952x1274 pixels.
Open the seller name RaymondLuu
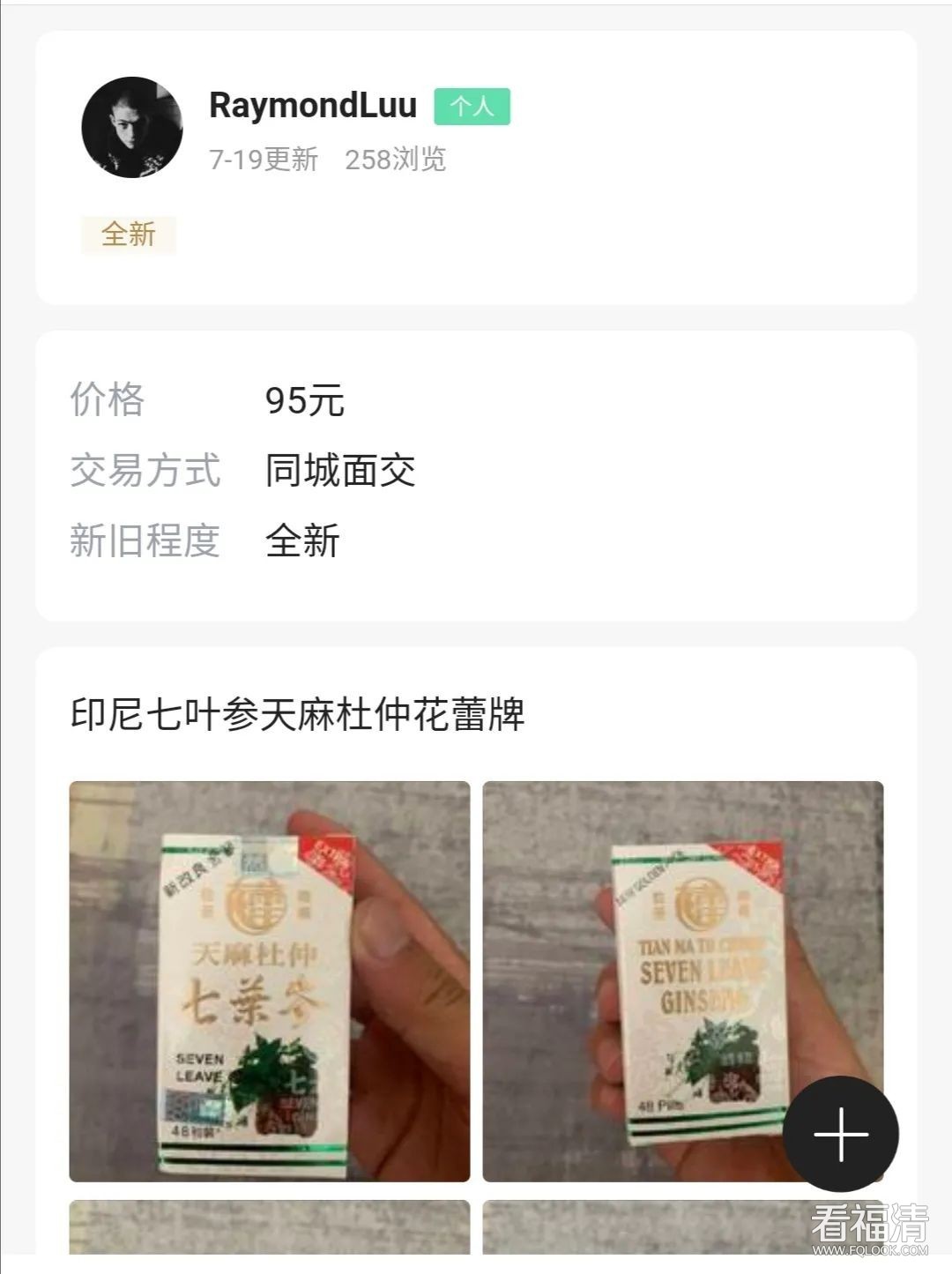[x=313, y=106]
